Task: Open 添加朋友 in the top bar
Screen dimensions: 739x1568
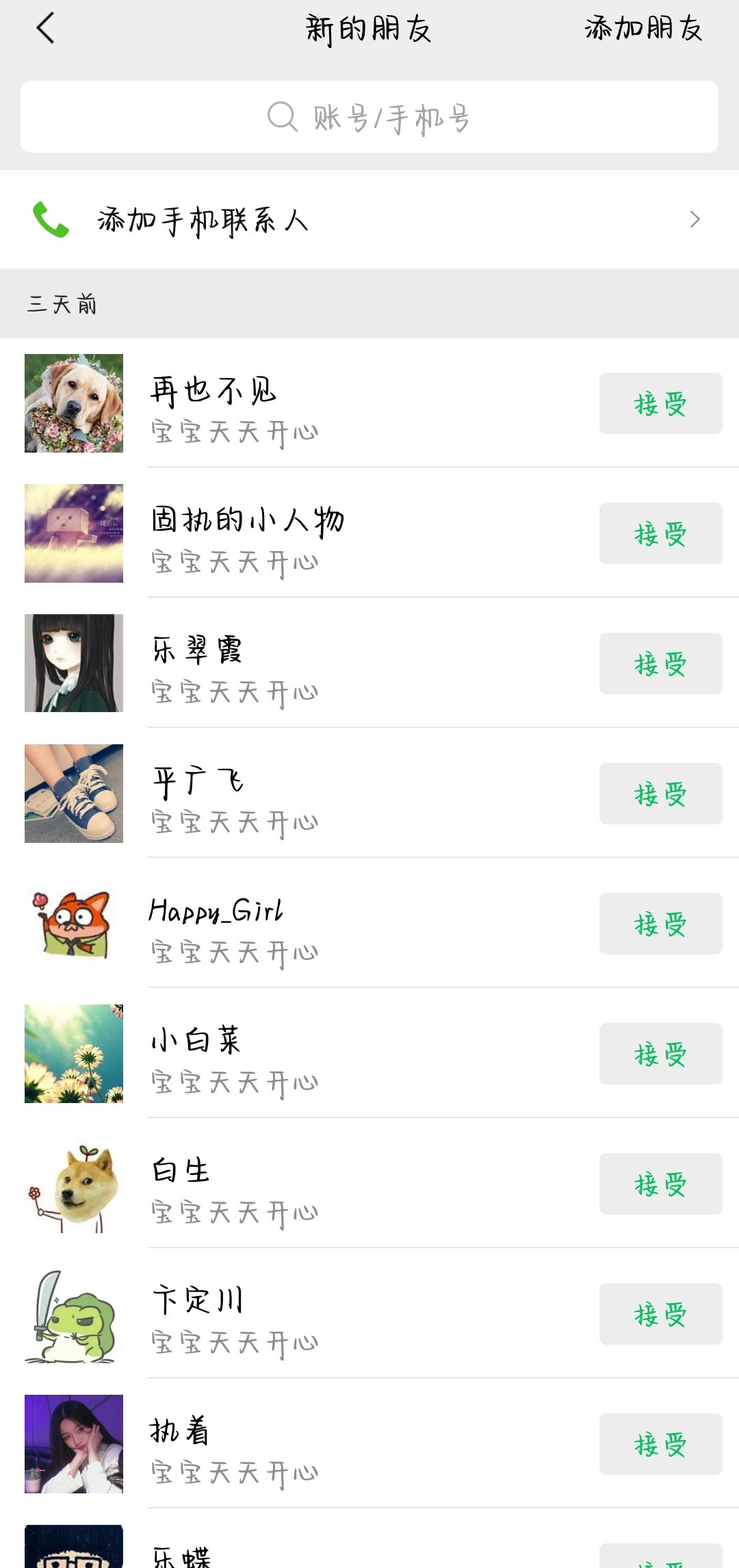Action: tap(643, 29)
